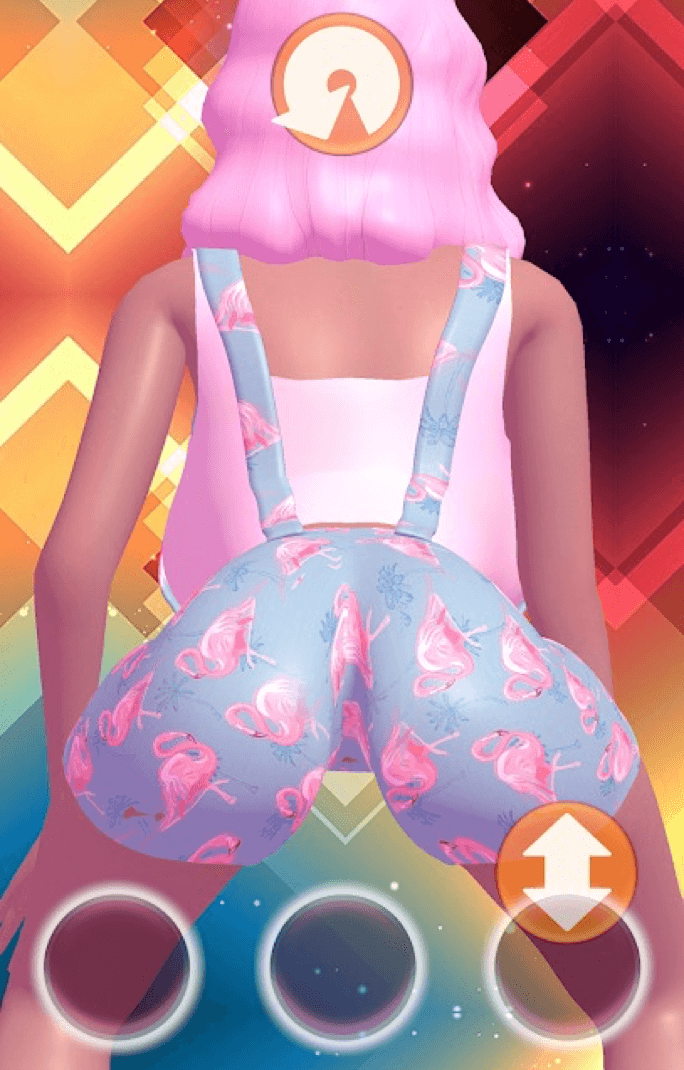Tap the orange up-down arrows button
684x1070 pixels.
pos(566,871)
